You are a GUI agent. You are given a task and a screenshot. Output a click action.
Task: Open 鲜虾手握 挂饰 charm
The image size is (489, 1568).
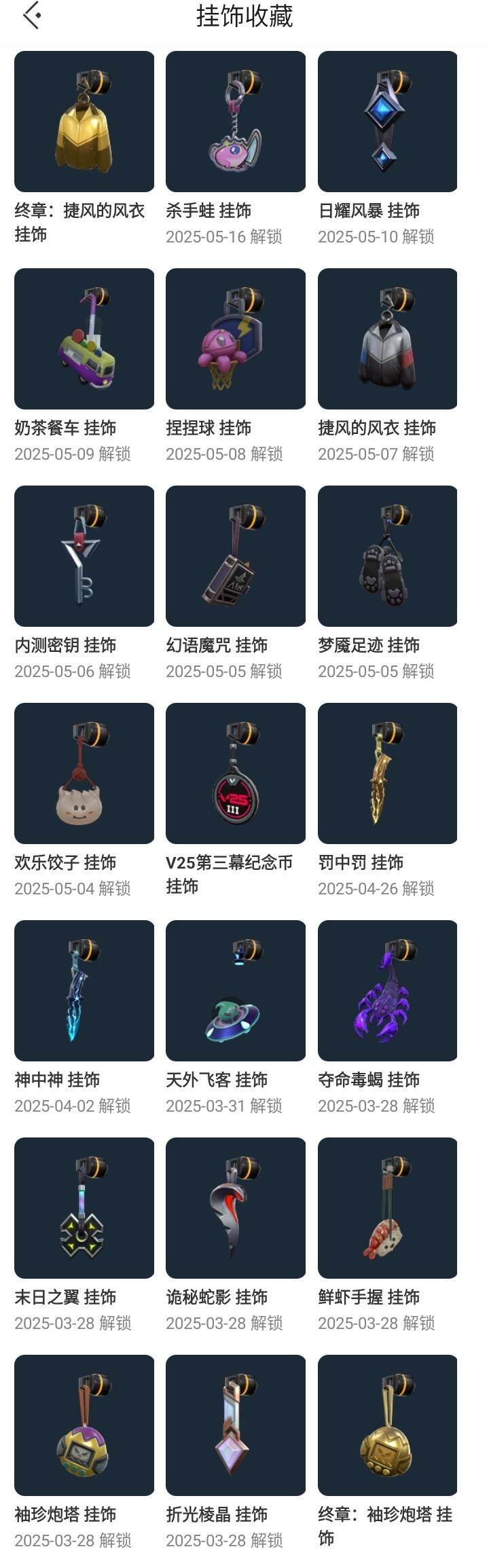coord(387,1208)
